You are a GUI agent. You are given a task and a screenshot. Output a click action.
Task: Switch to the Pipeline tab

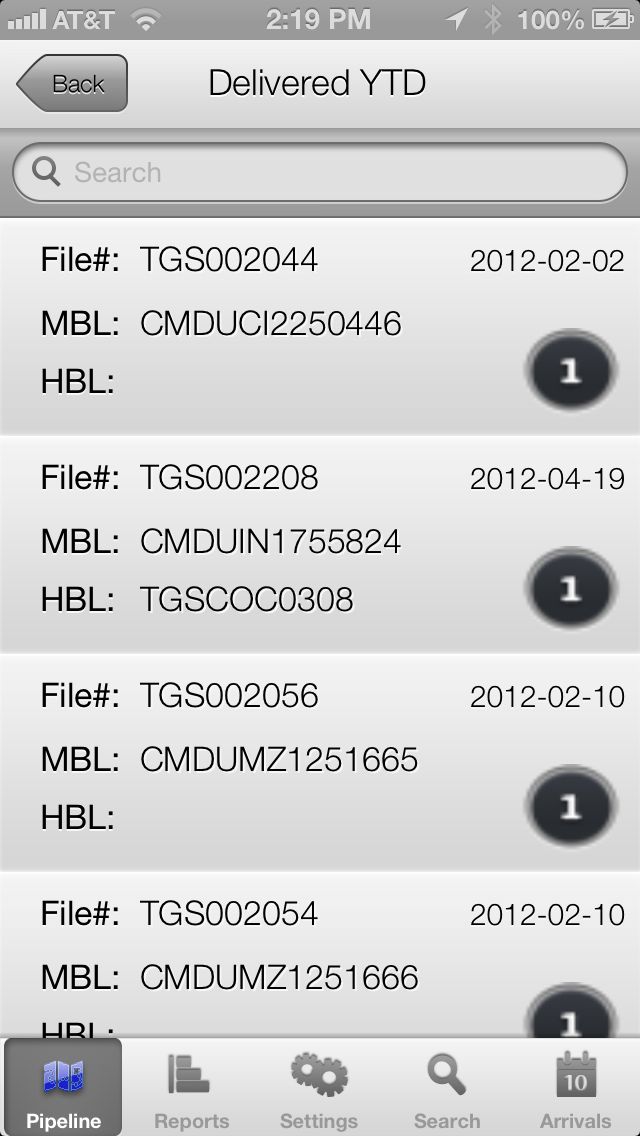pyautogui.click(x=63, y=1087)
